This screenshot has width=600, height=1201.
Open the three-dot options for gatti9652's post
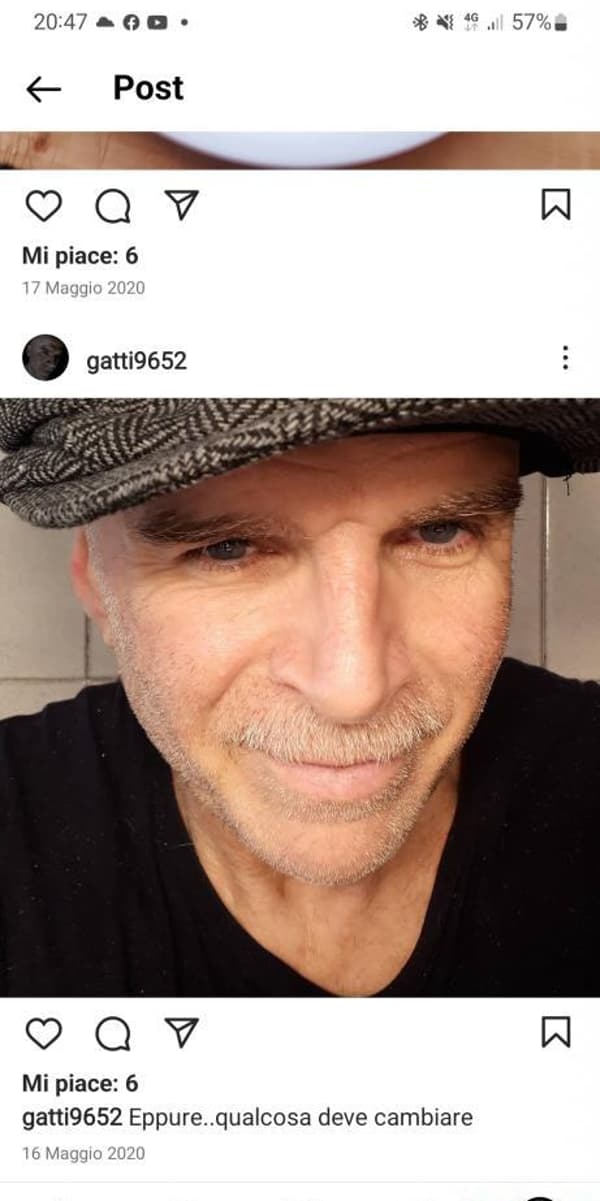click(565, 358)
